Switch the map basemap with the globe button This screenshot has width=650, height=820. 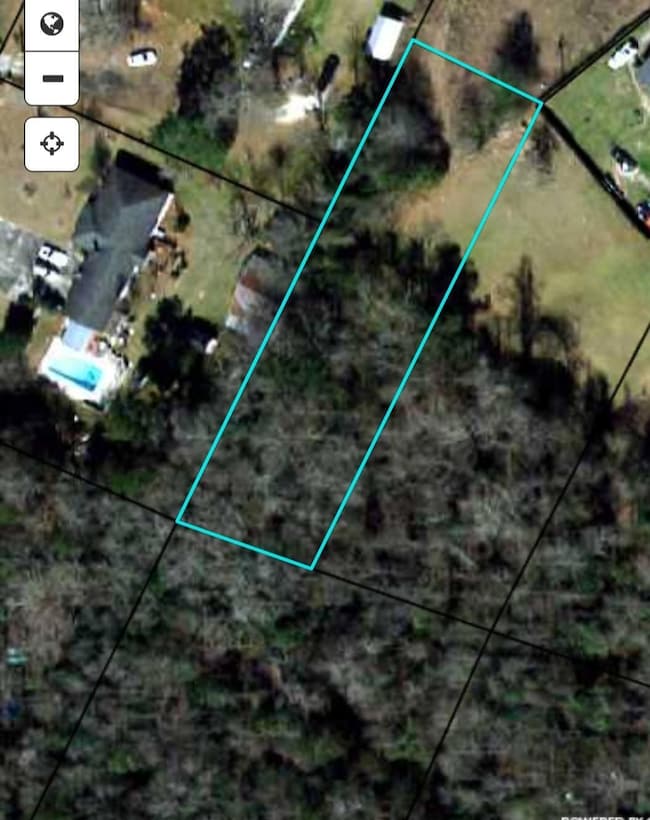[x=52, y=23]
